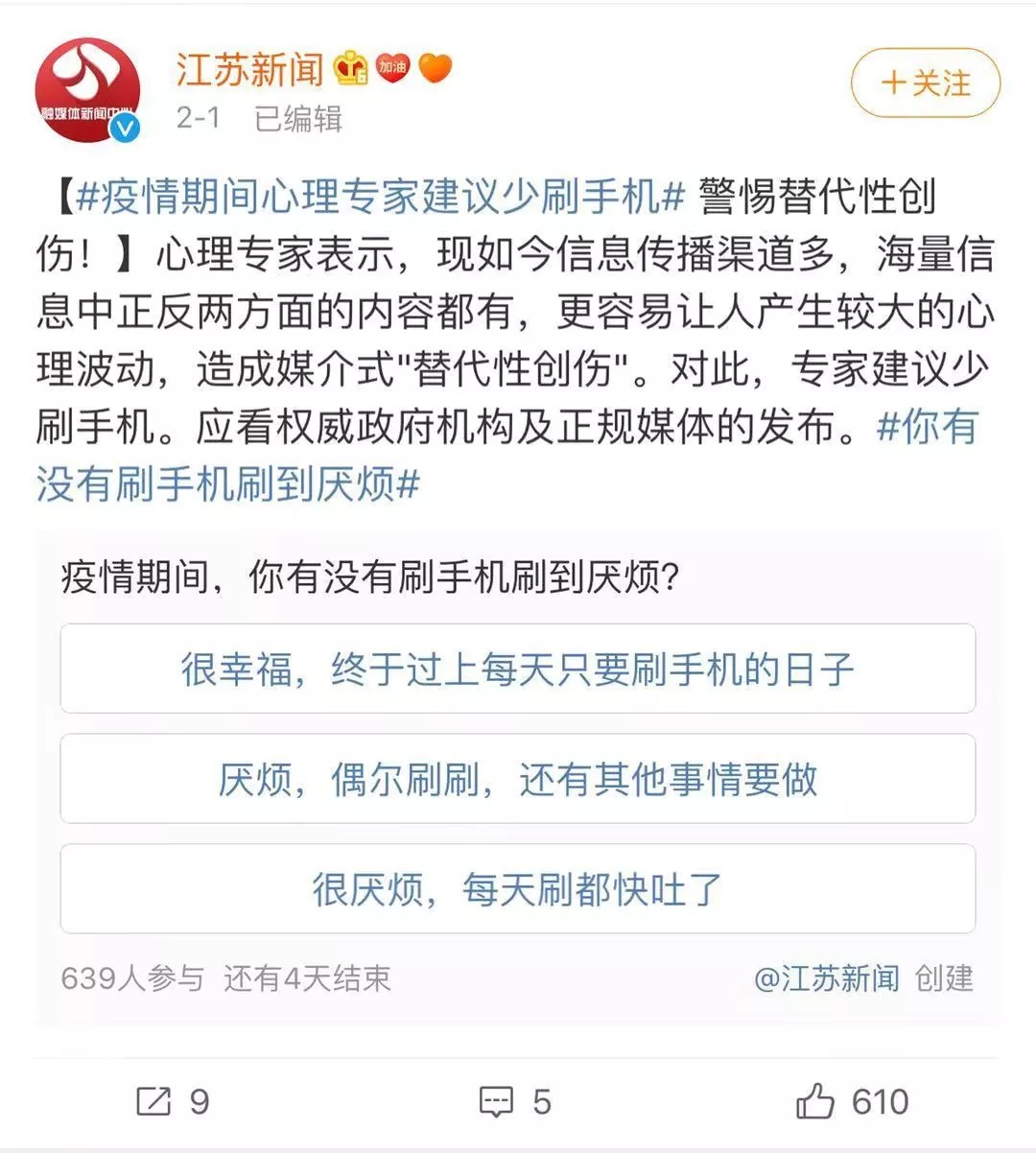Vote 很幸福，终于过上每天只要刷手机的日子
This screenshot has height=1153, width=1036.
point(517,669)
